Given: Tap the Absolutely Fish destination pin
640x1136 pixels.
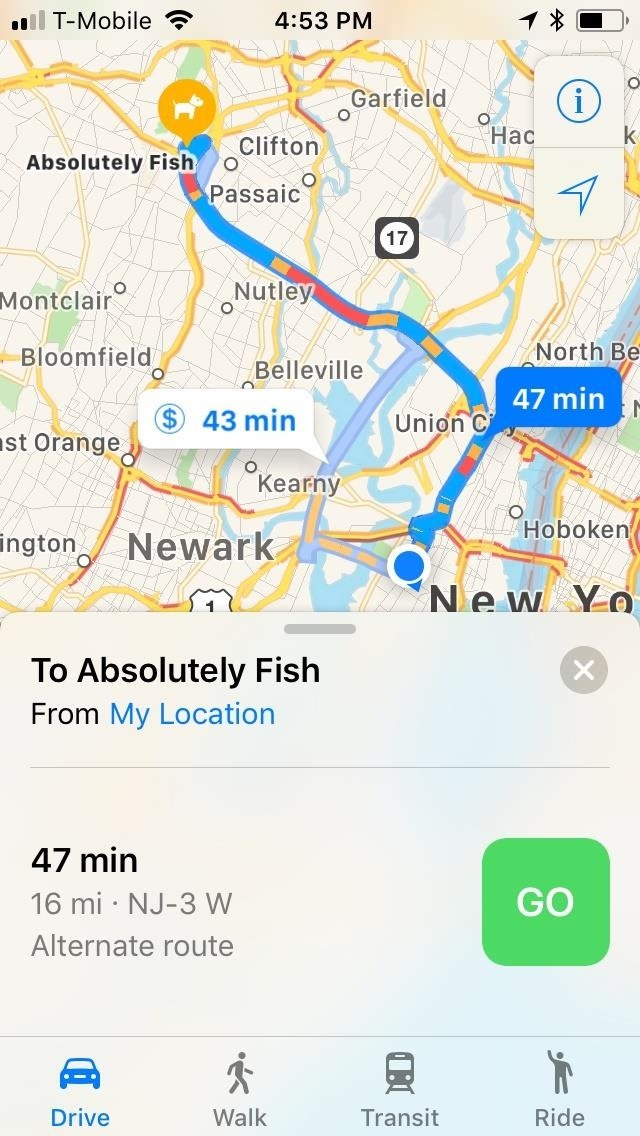Looking at the screenshot, I should [x=182, y=108].
